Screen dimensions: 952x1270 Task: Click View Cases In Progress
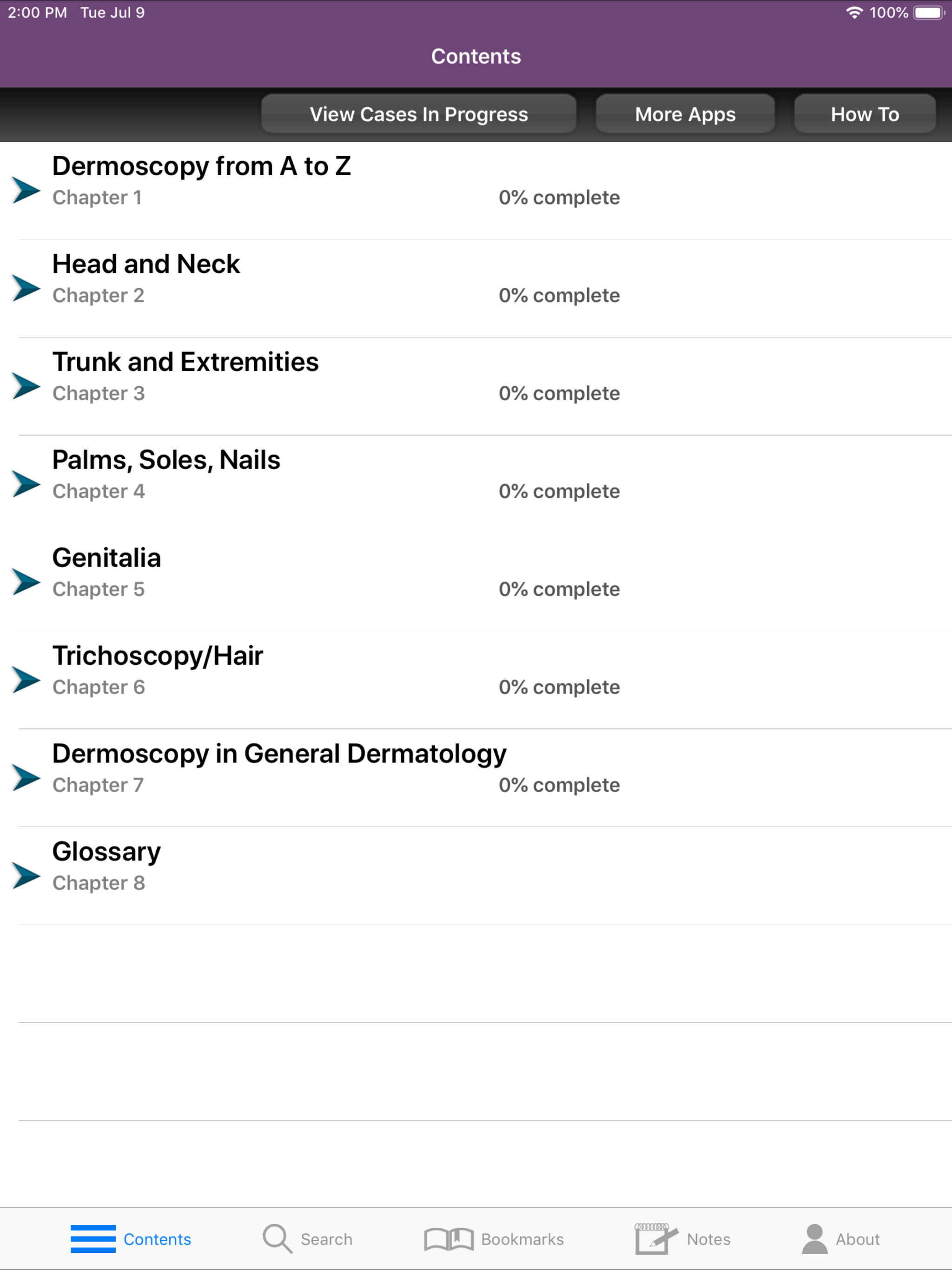418,114
